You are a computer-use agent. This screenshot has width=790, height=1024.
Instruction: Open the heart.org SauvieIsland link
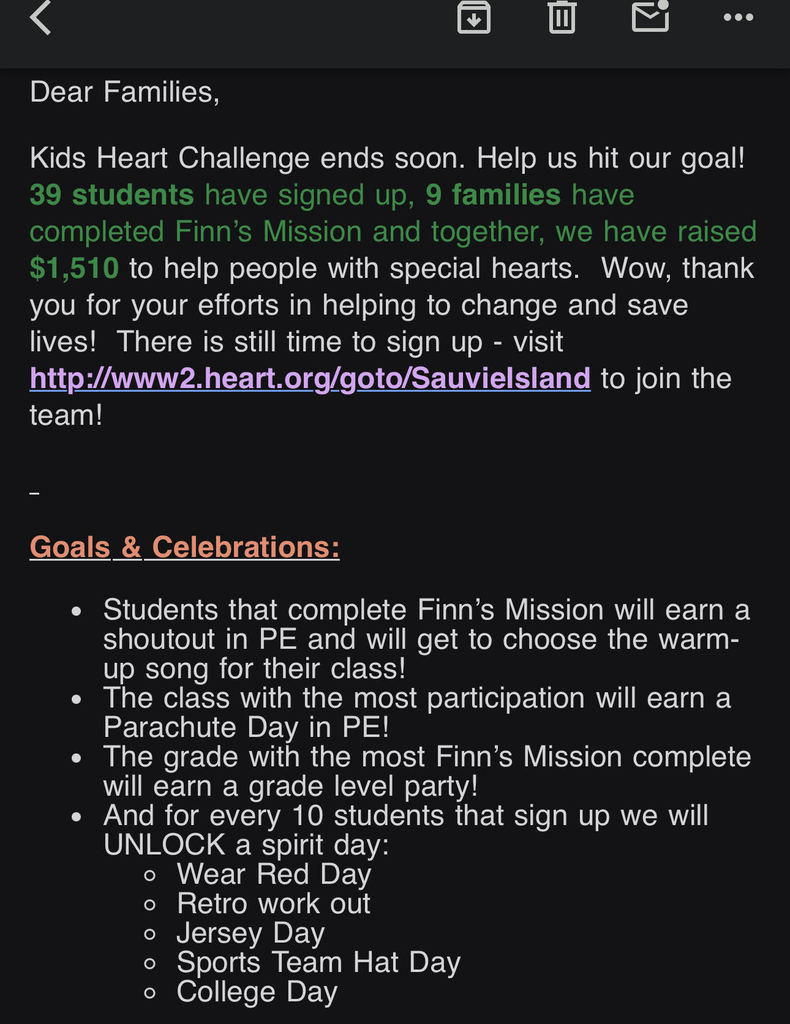(310, 379)
